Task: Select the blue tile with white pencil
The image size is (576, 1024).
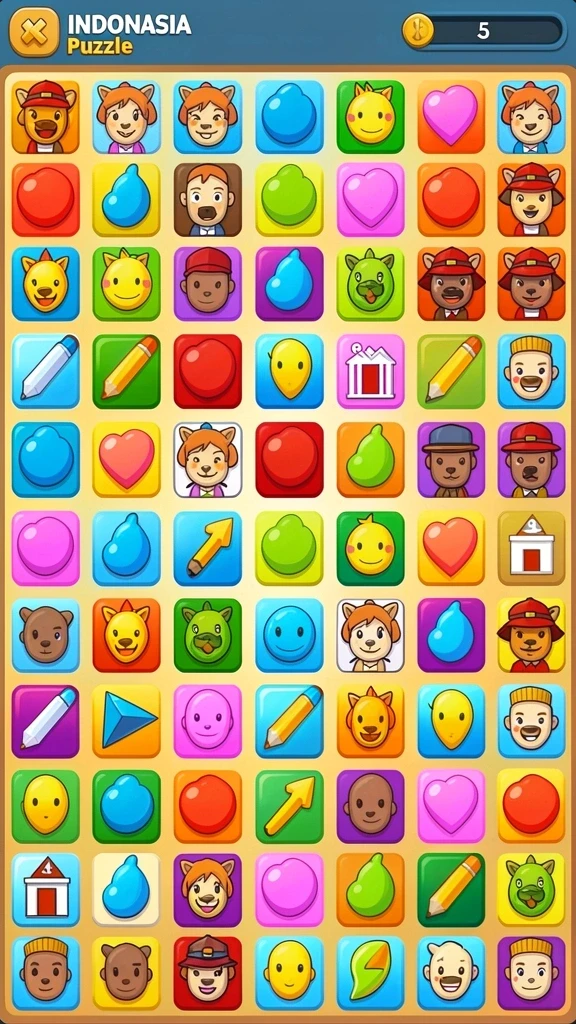Action: (46, 371)
